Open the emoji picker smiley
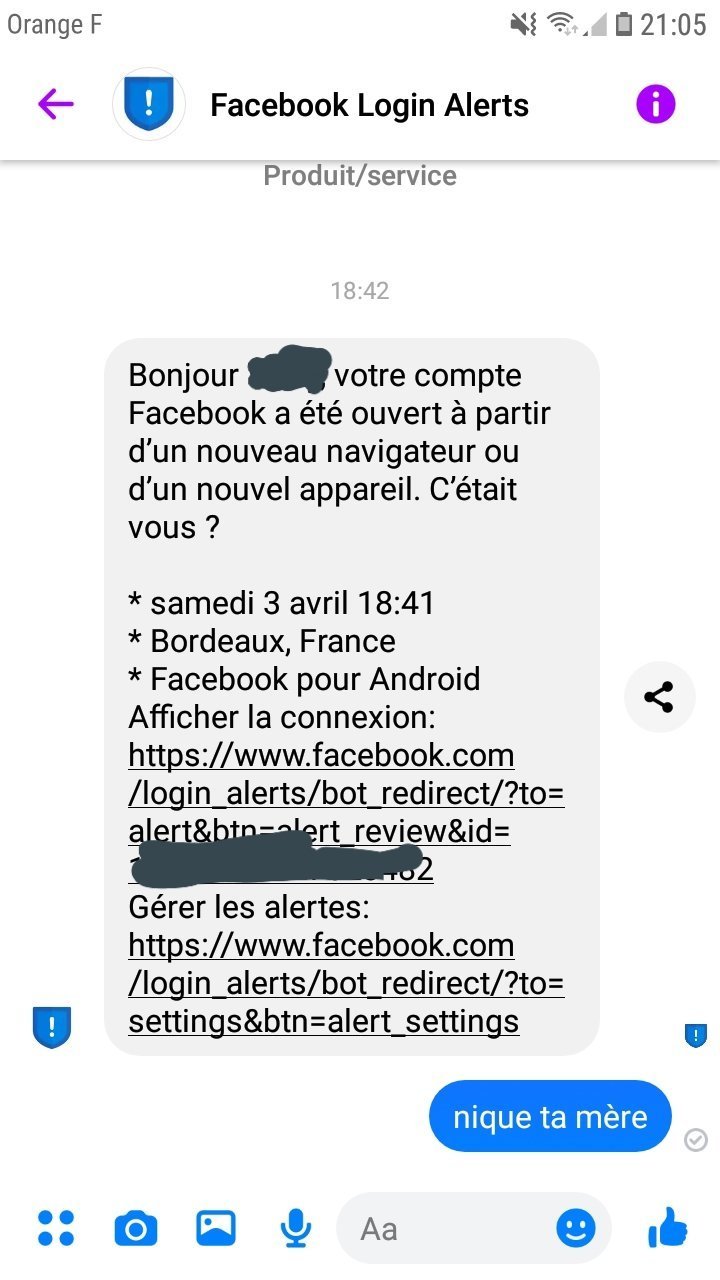The height and width of the screenshot is (1280, 720). 575,1228
